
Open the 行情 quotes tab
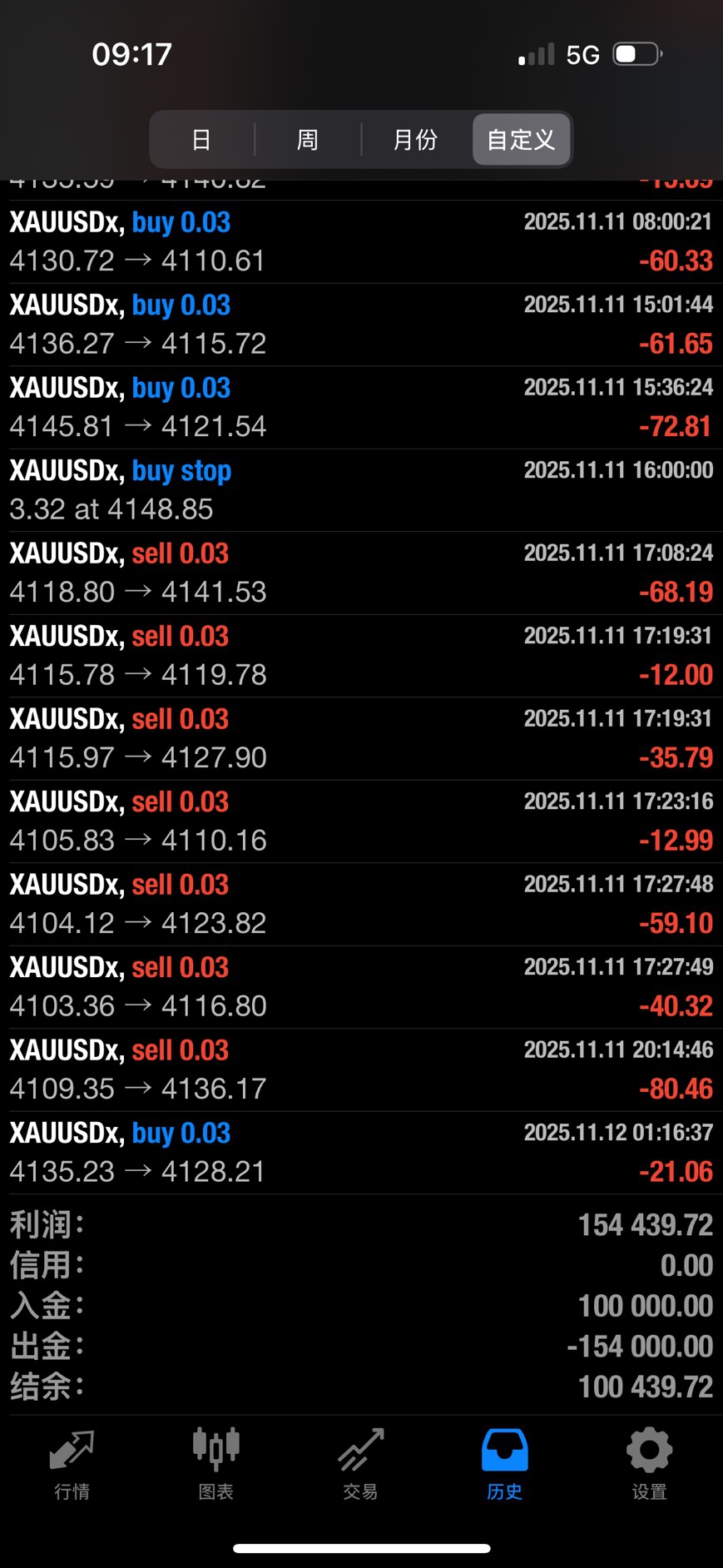72,1465
